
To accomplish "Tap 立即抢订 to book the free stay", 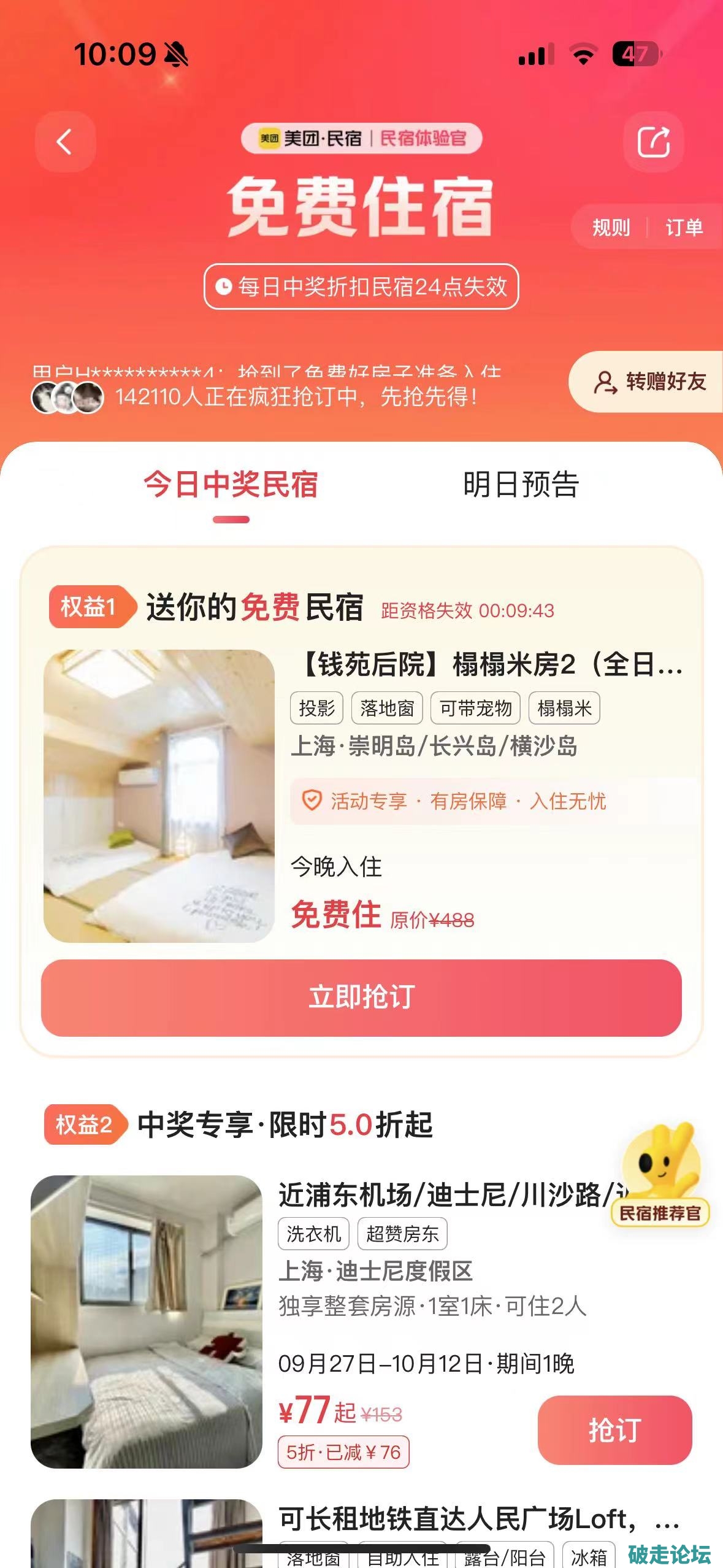I will click(x=361, y=997).
